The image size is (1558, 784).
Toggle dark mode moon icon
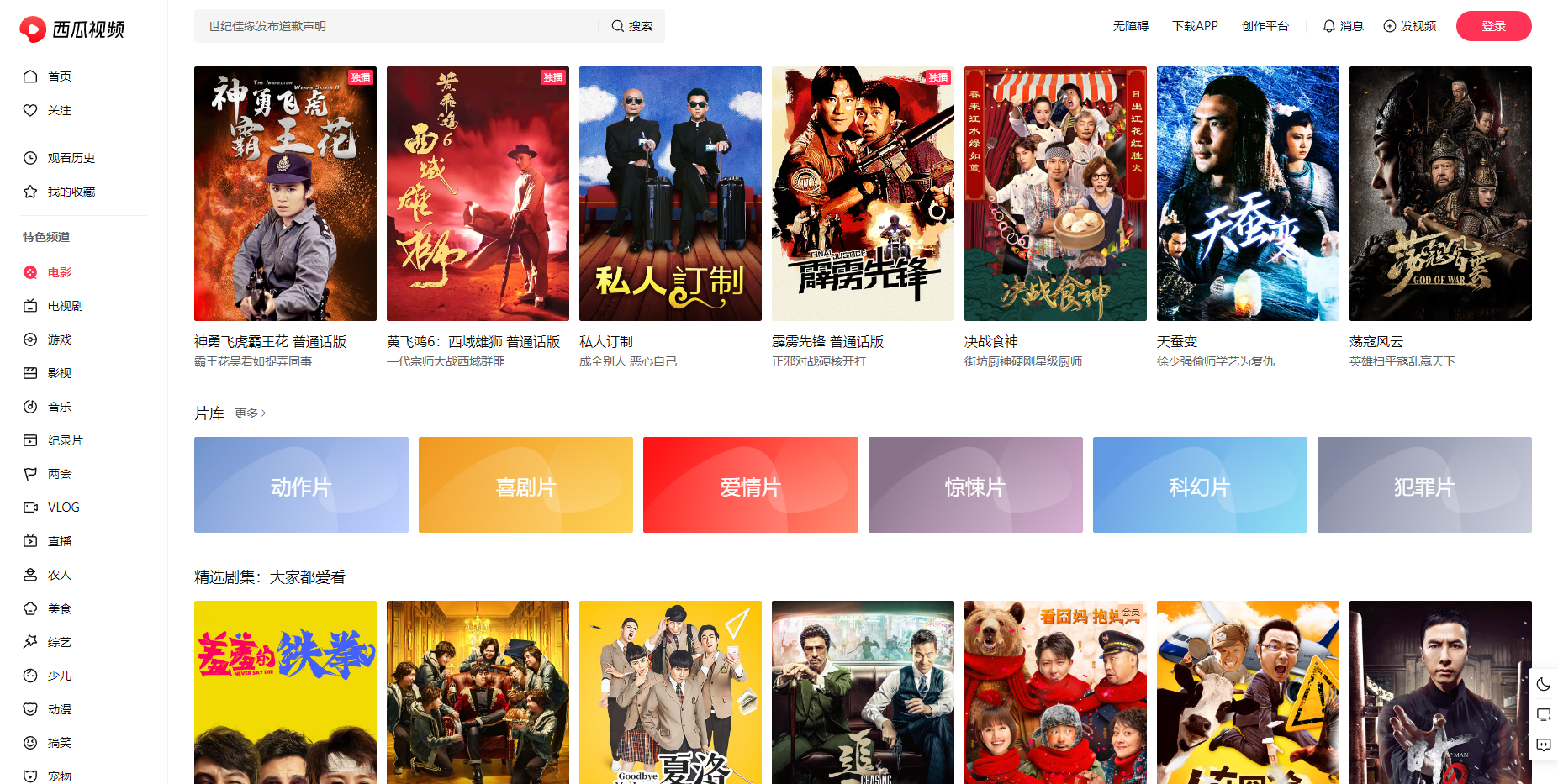coord(1543,684)
